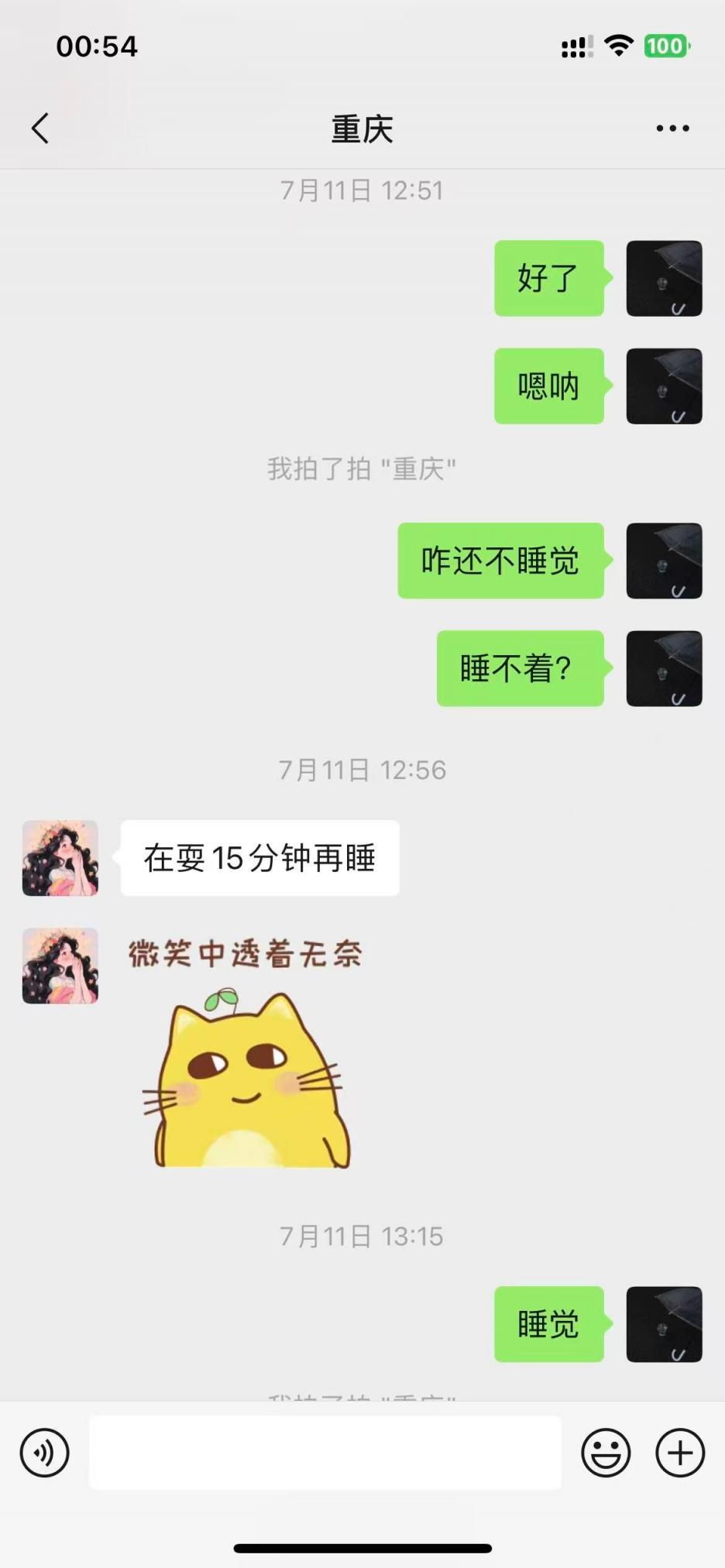Focus the message text field
The width and height of the screenshot is (725, 1568).
(325, 1453)
